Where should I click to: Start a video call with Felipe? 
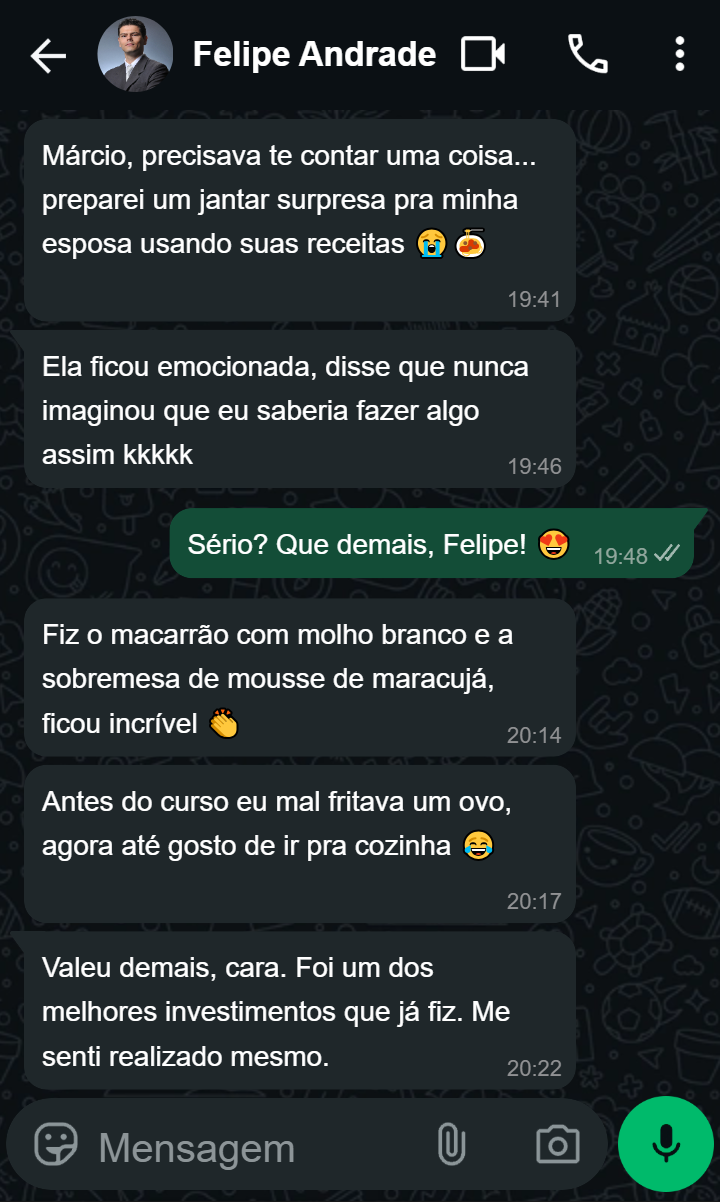tap(483, 54)
